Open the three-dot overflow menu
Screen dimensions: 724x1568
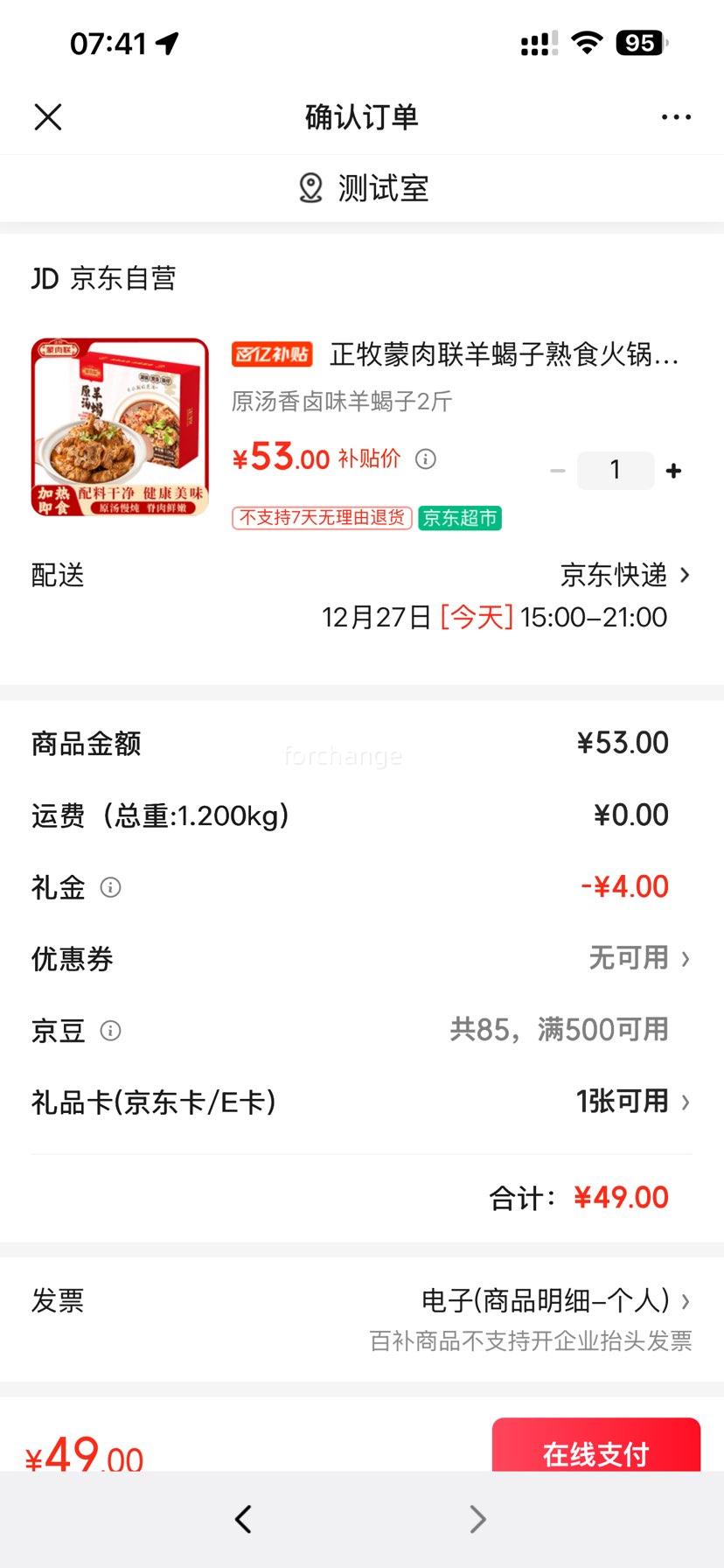point(676,117)
